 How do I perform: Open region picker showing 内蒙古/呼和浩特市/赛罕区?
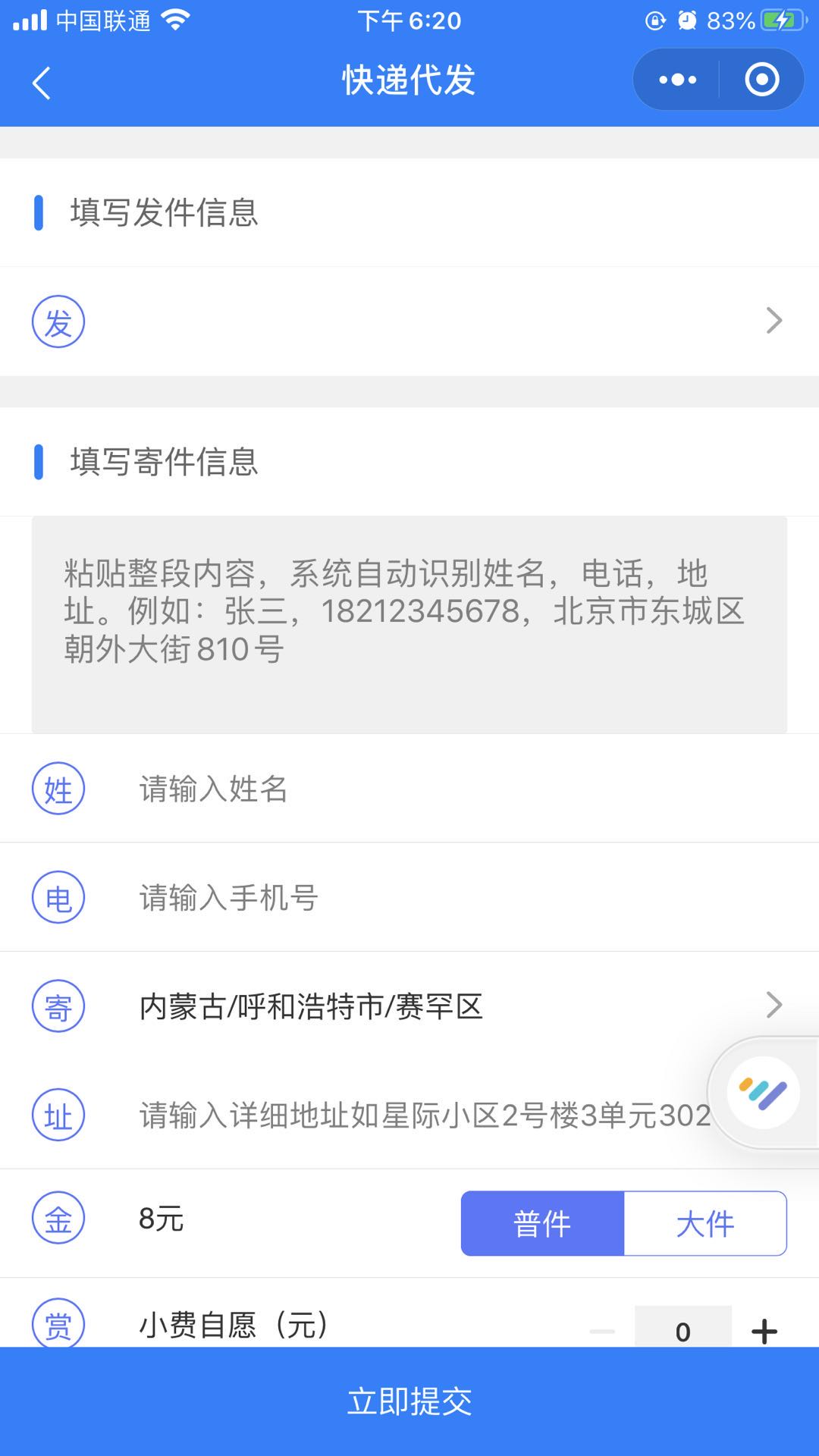click(x=455, y=1006)
